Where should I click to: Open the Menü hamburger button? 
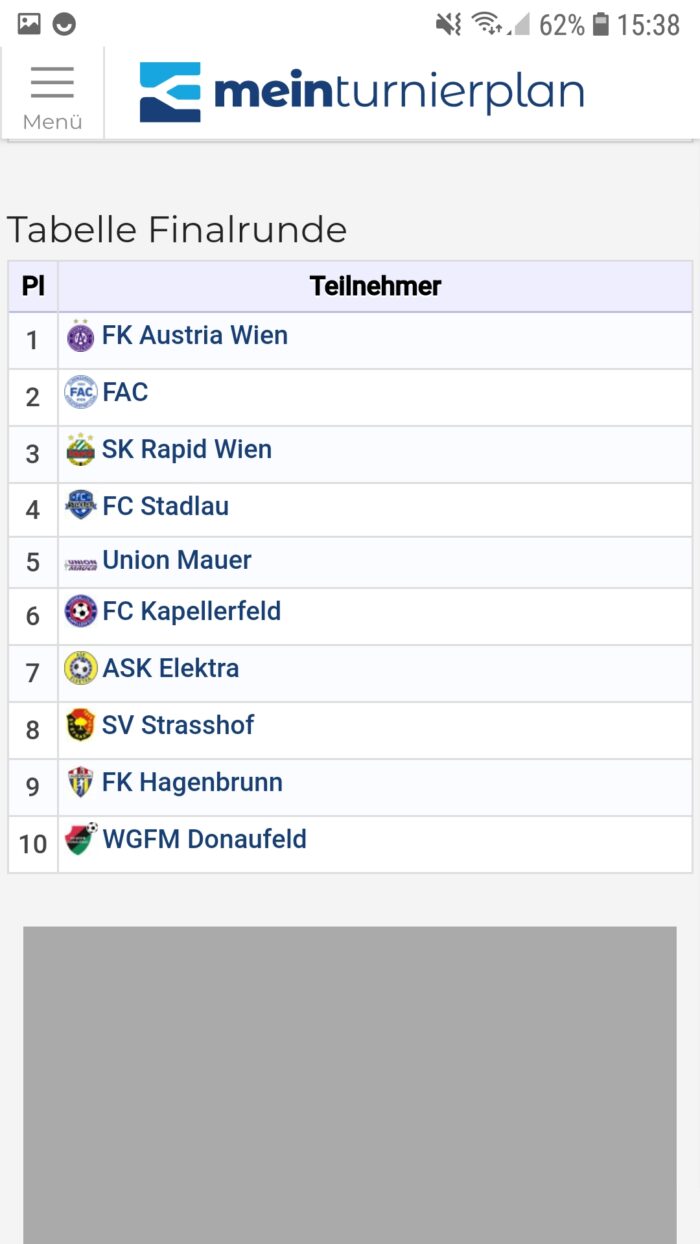click(x=52, y=94)
